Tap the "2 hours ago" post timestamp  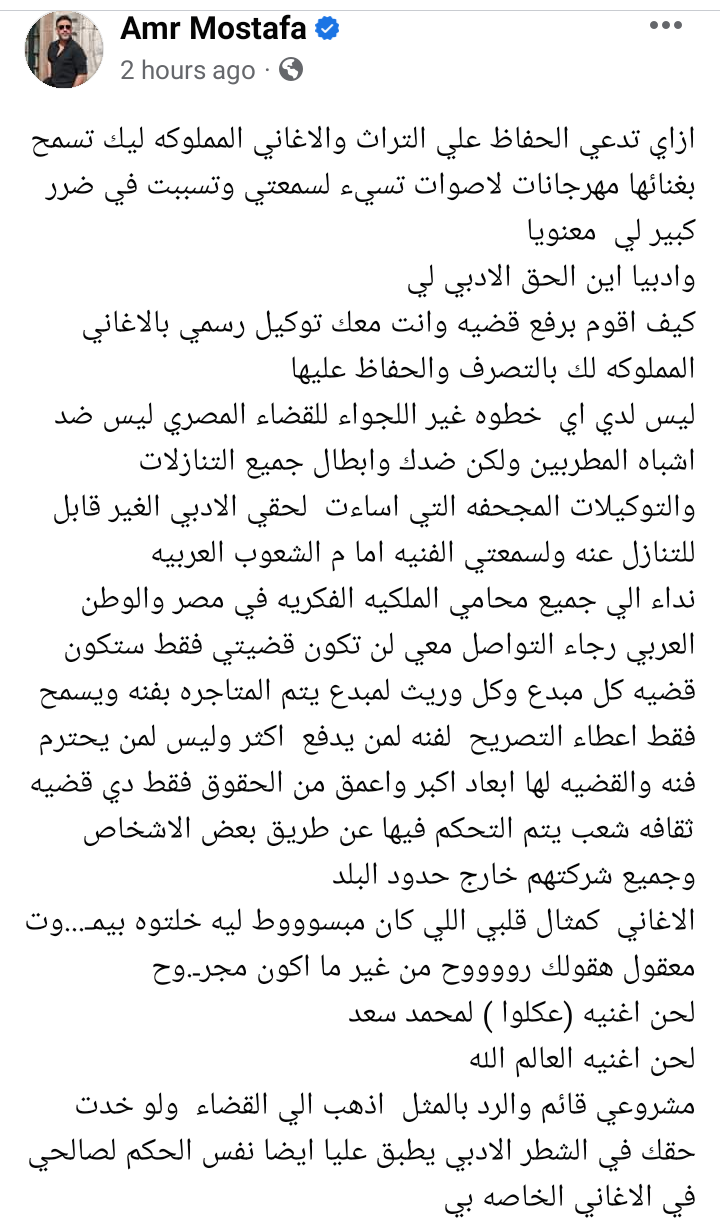(187, 70)
